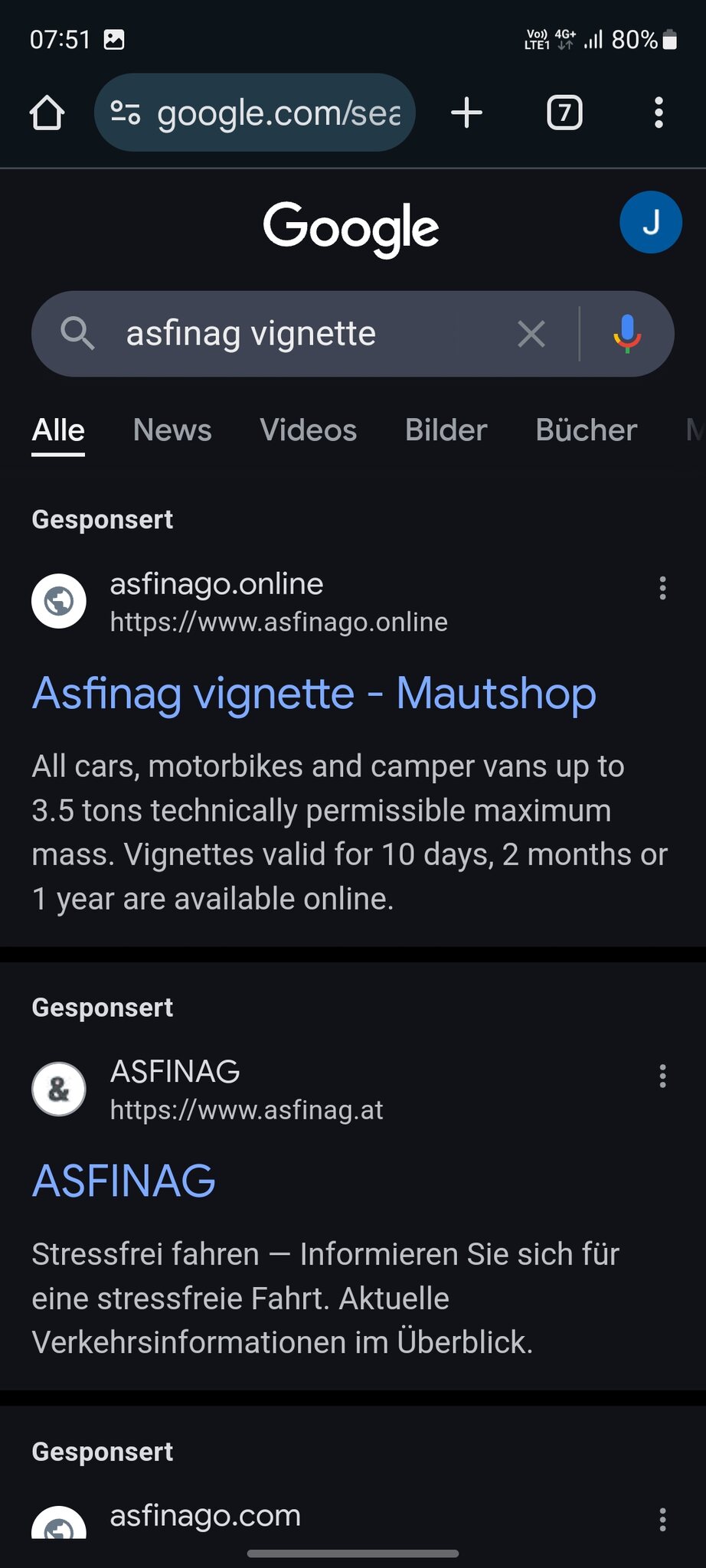Switch to the Bücher results tab
Screen dimensions: 706x1568
click(586, 430)
